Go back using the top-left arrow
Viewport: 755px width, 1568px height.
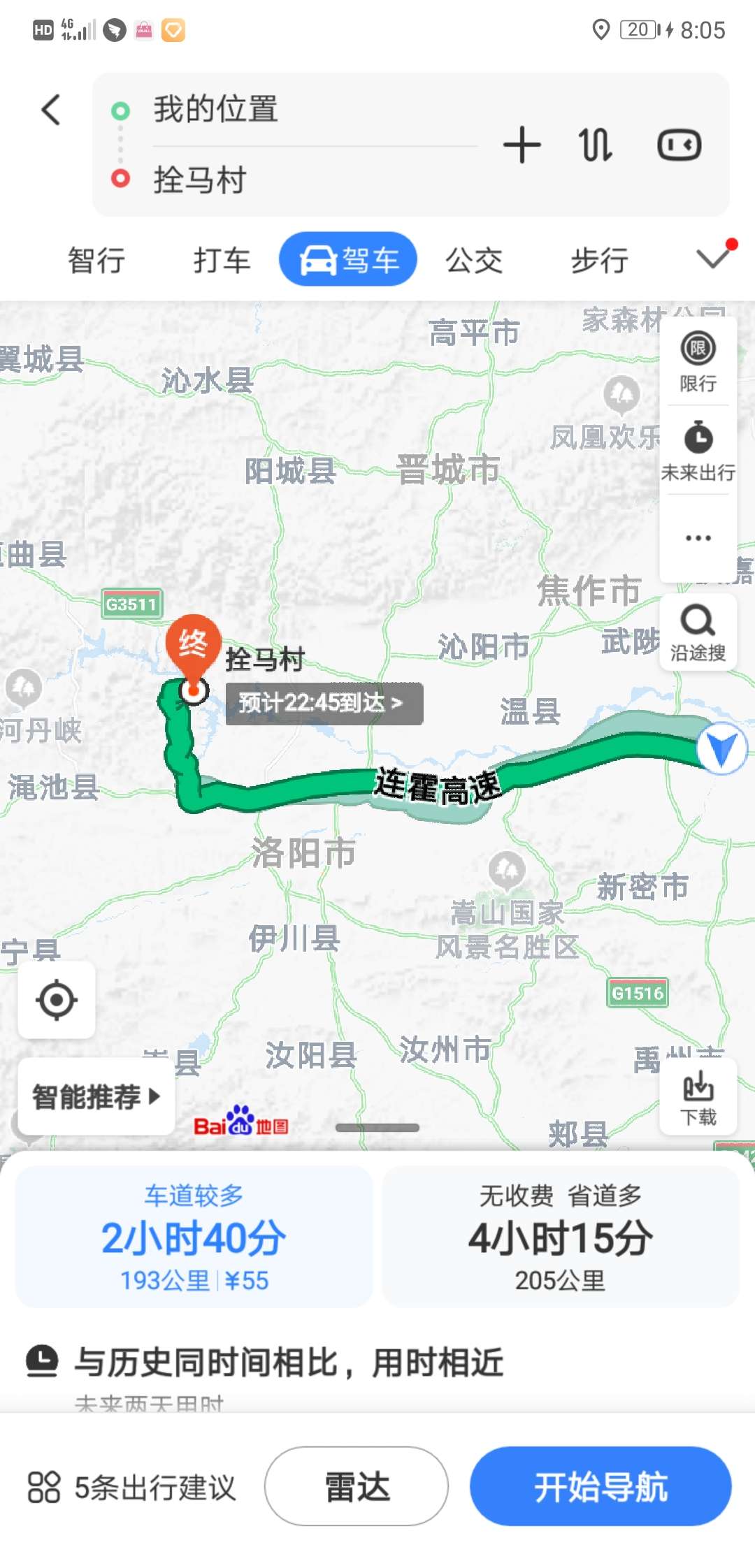point(51,110)
